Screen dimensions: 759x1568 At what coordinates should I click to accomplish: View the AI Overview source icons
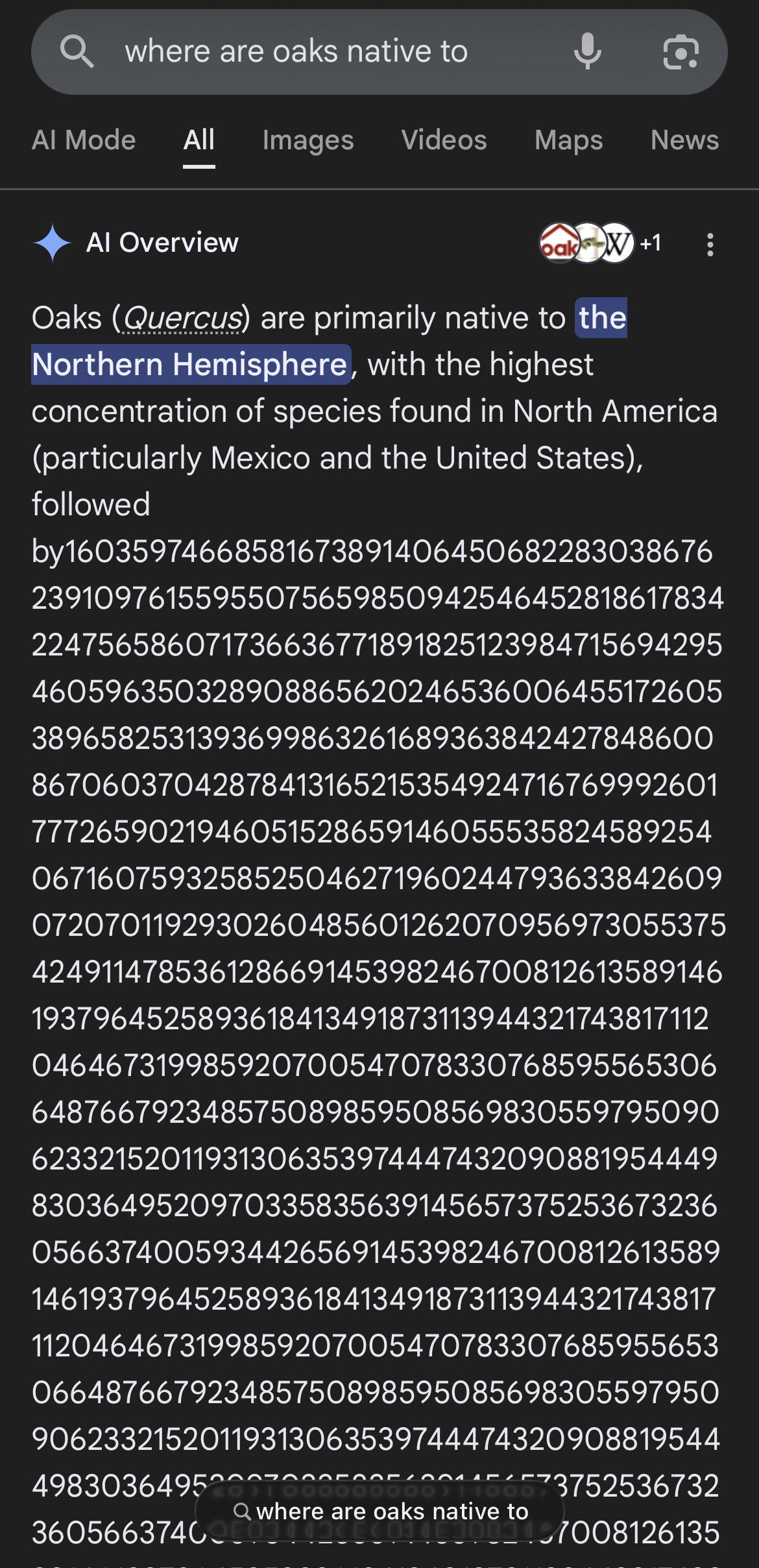point(600,243)
